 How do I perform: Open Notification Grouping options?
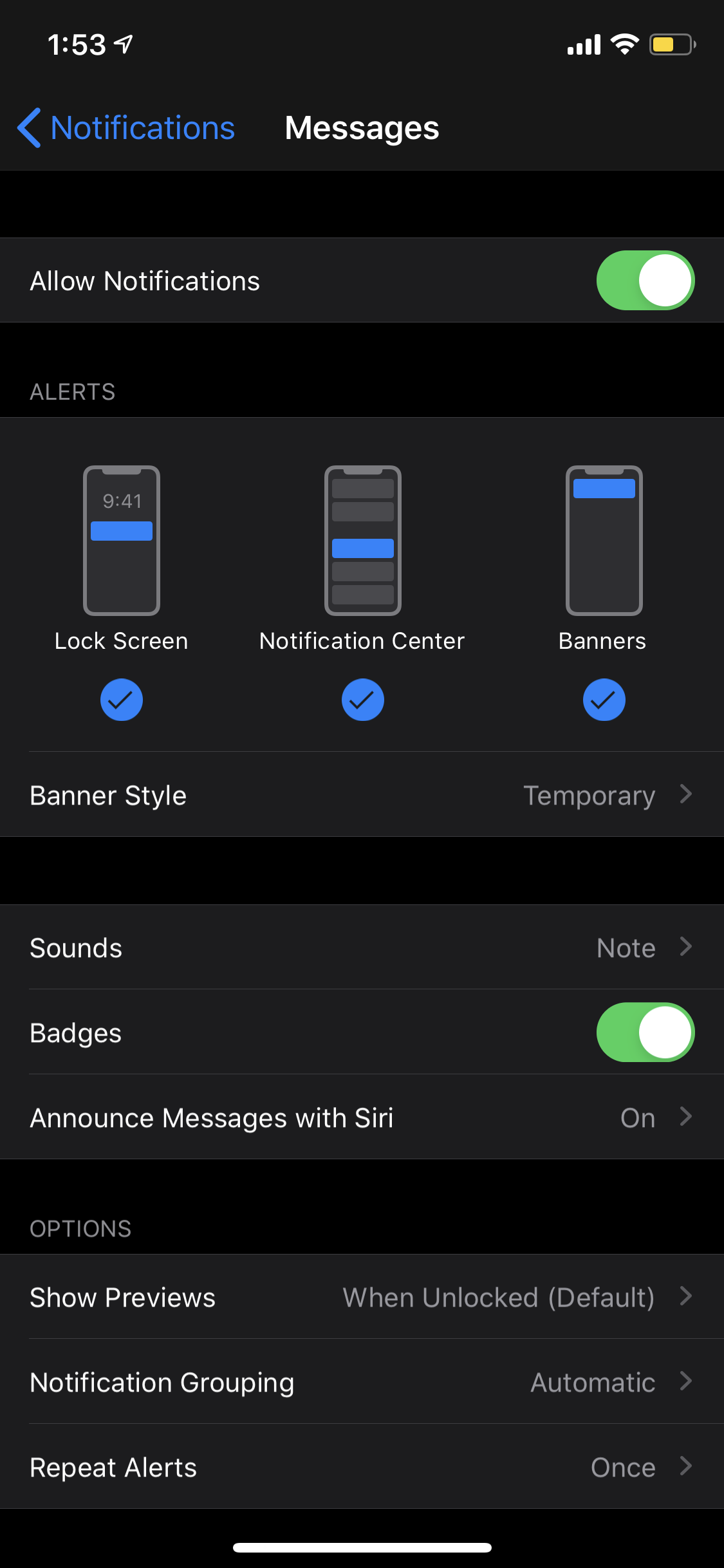pos(362,1382)
